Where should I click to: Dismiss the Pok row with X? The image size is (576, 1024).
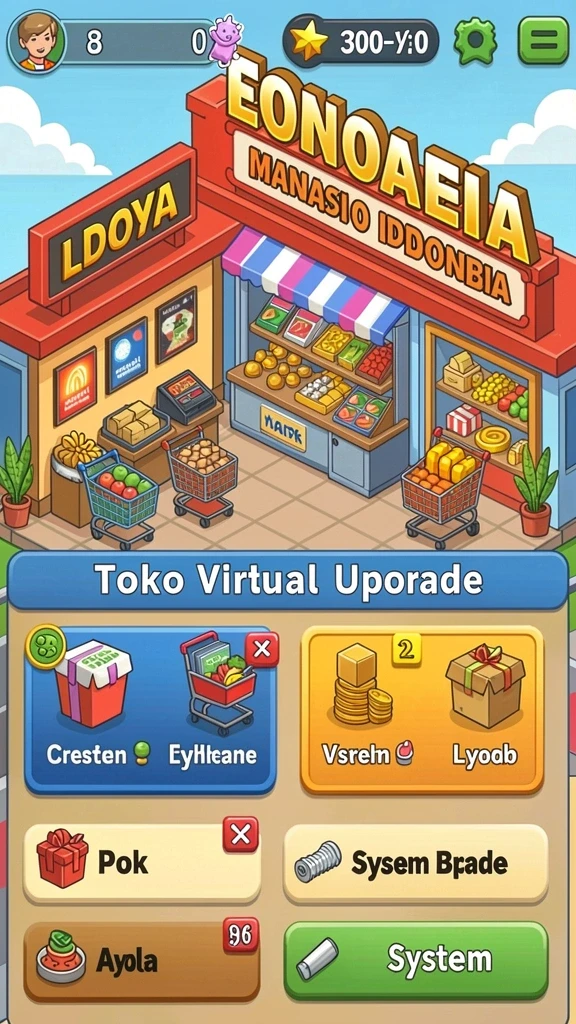tap(240, 834)
